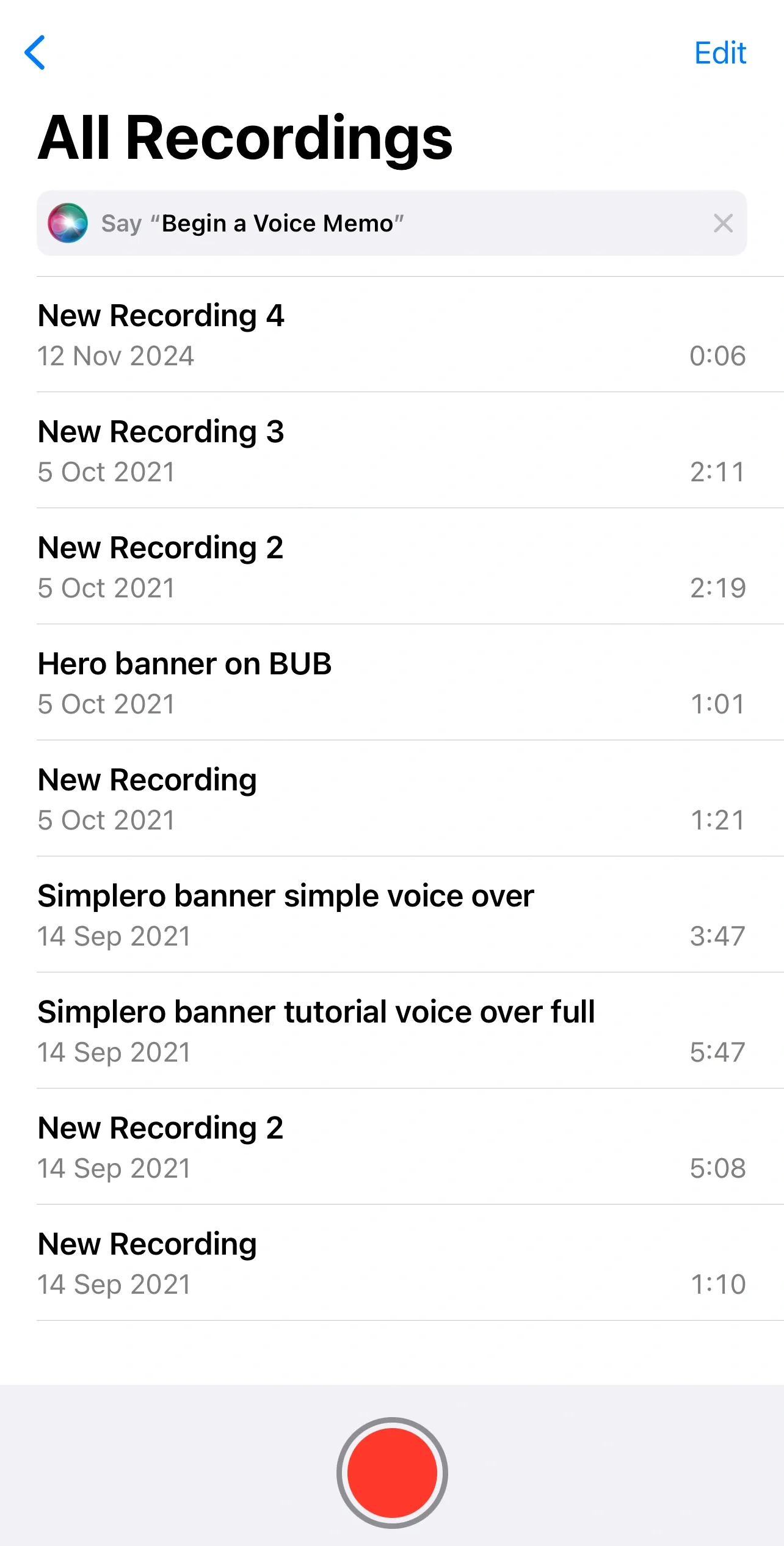This screenshot has width=784, height=1546.
Task: Open New Recording 4 from 12 Nov 2024
Action: point(391,335)
